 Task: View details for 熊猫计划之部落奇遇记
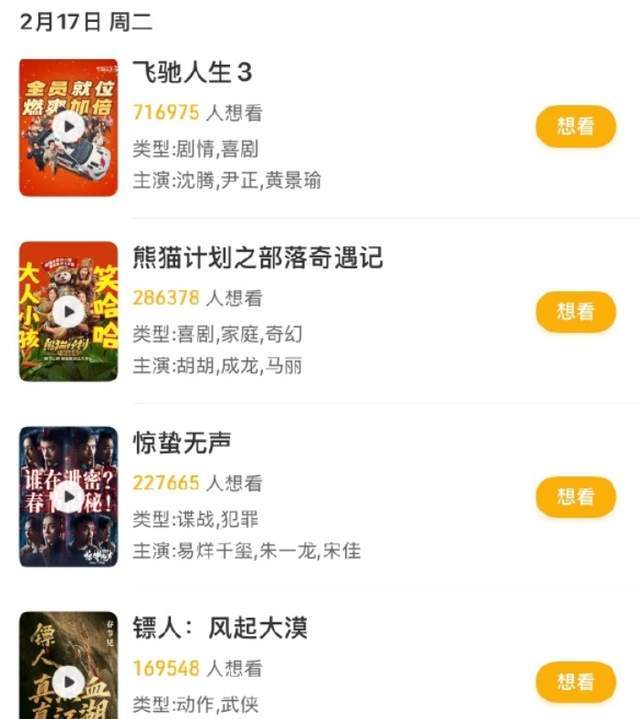coord(258,258)
